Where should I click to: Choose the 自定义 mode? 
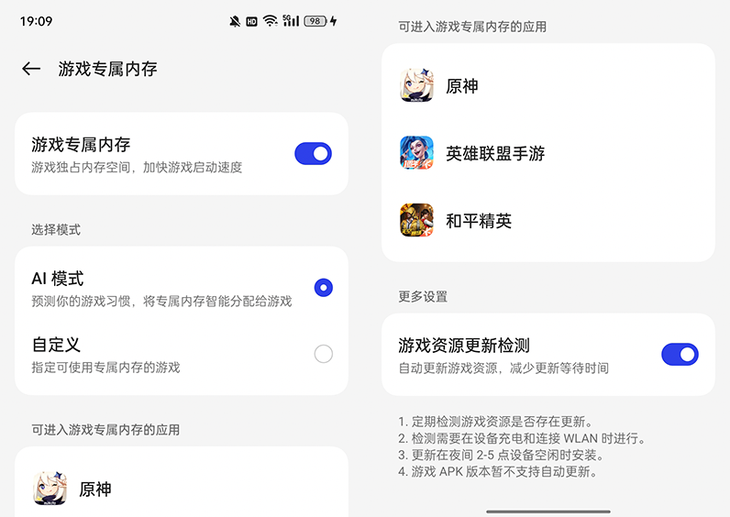pos(323,354)
